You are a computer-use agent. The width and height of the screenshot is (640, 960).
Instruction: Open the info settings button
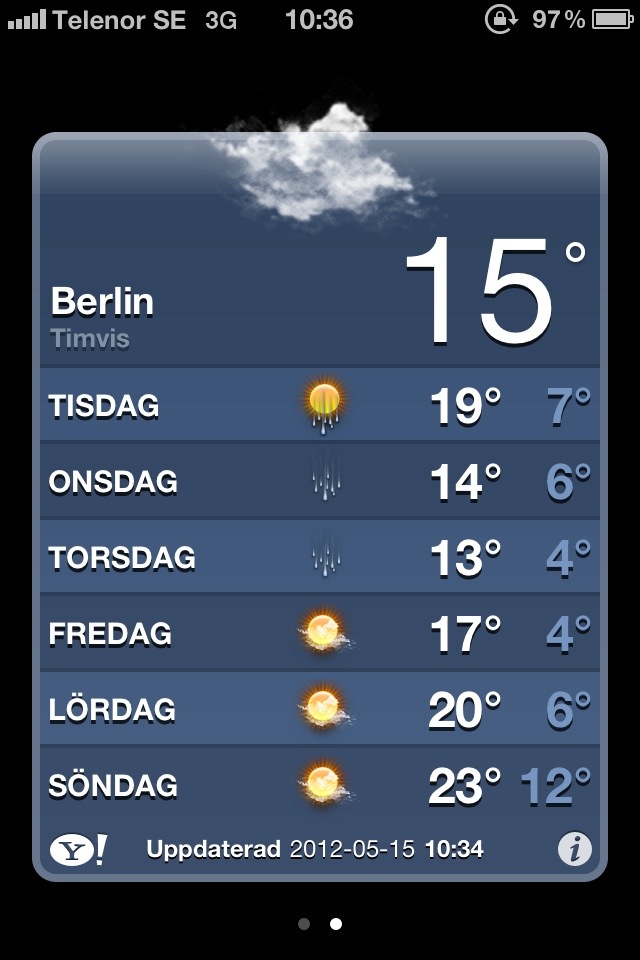tap(574, 850)
